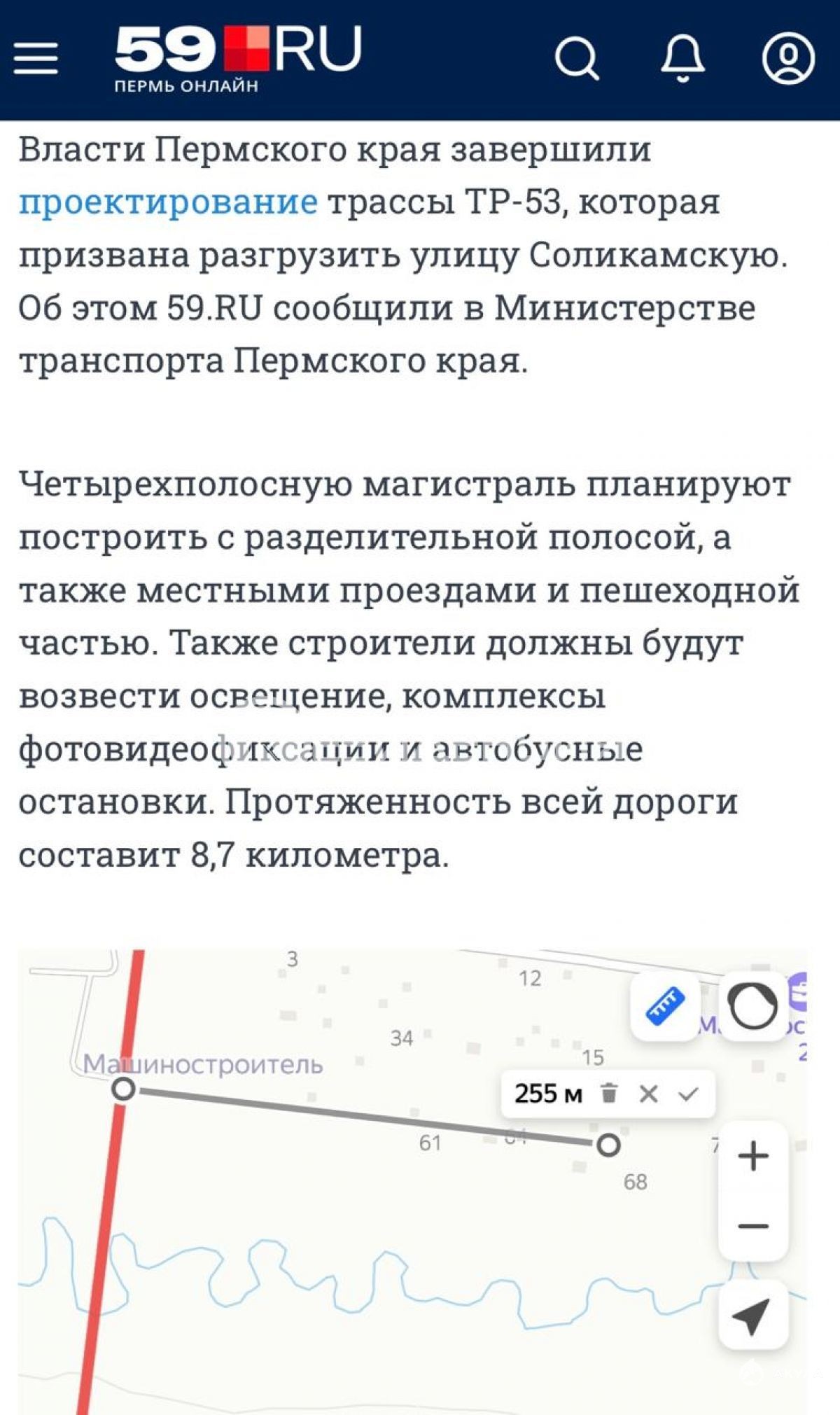The width and height of the screenshot is (840, 1415).
Task: Open the notifications bell
Action: point(682,58)
